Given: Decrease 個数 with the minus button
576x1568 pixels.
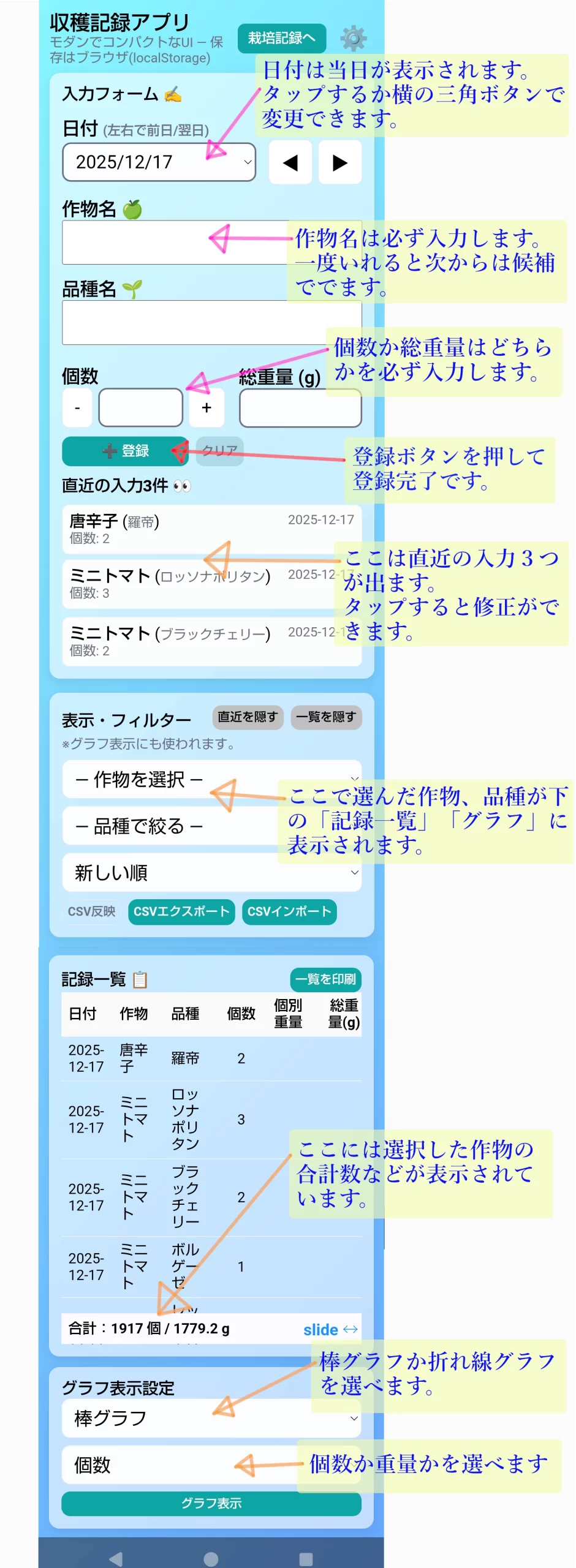Looking at the screenshot, I should (76, 407).
